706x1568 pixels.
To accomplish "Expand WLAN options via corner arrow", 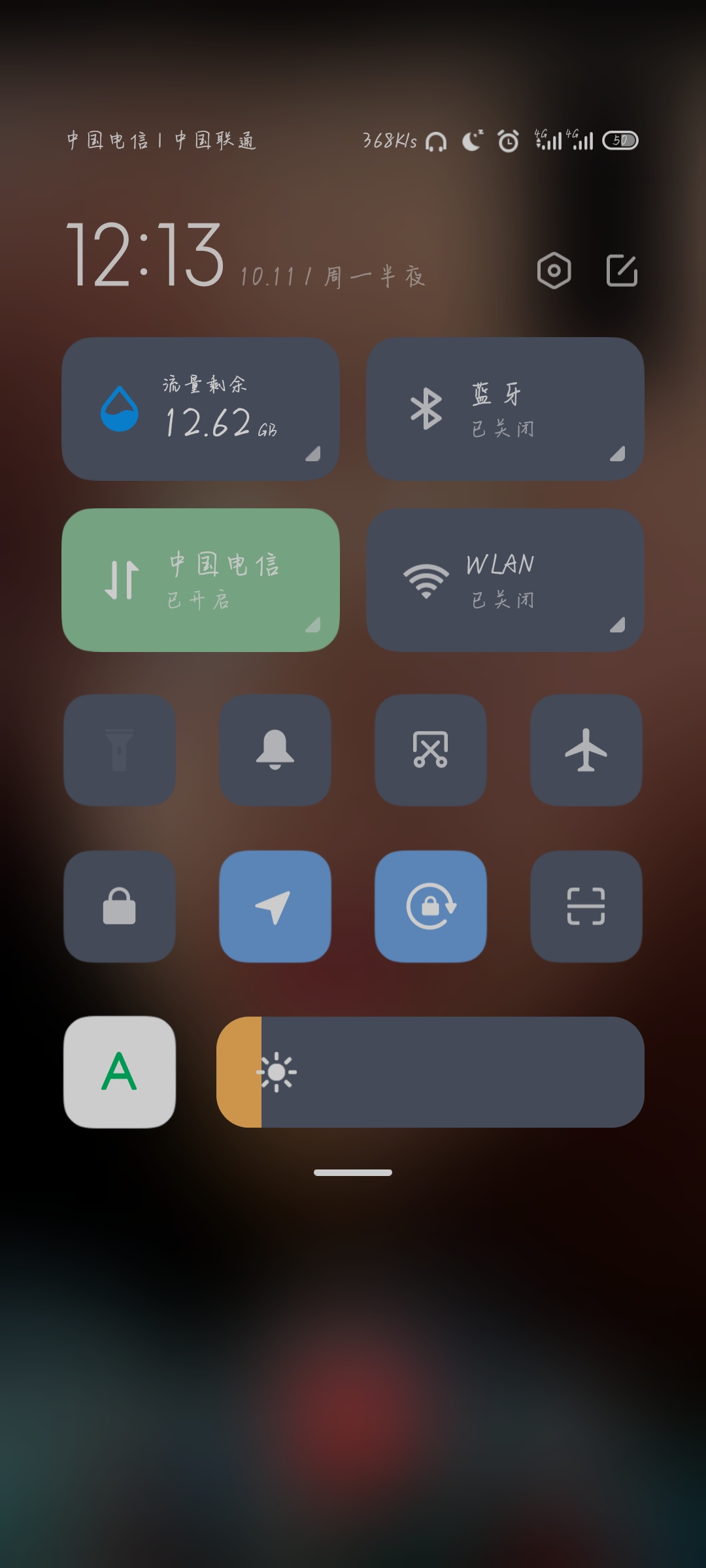I will pyautogui.click(x=618, y=625).
